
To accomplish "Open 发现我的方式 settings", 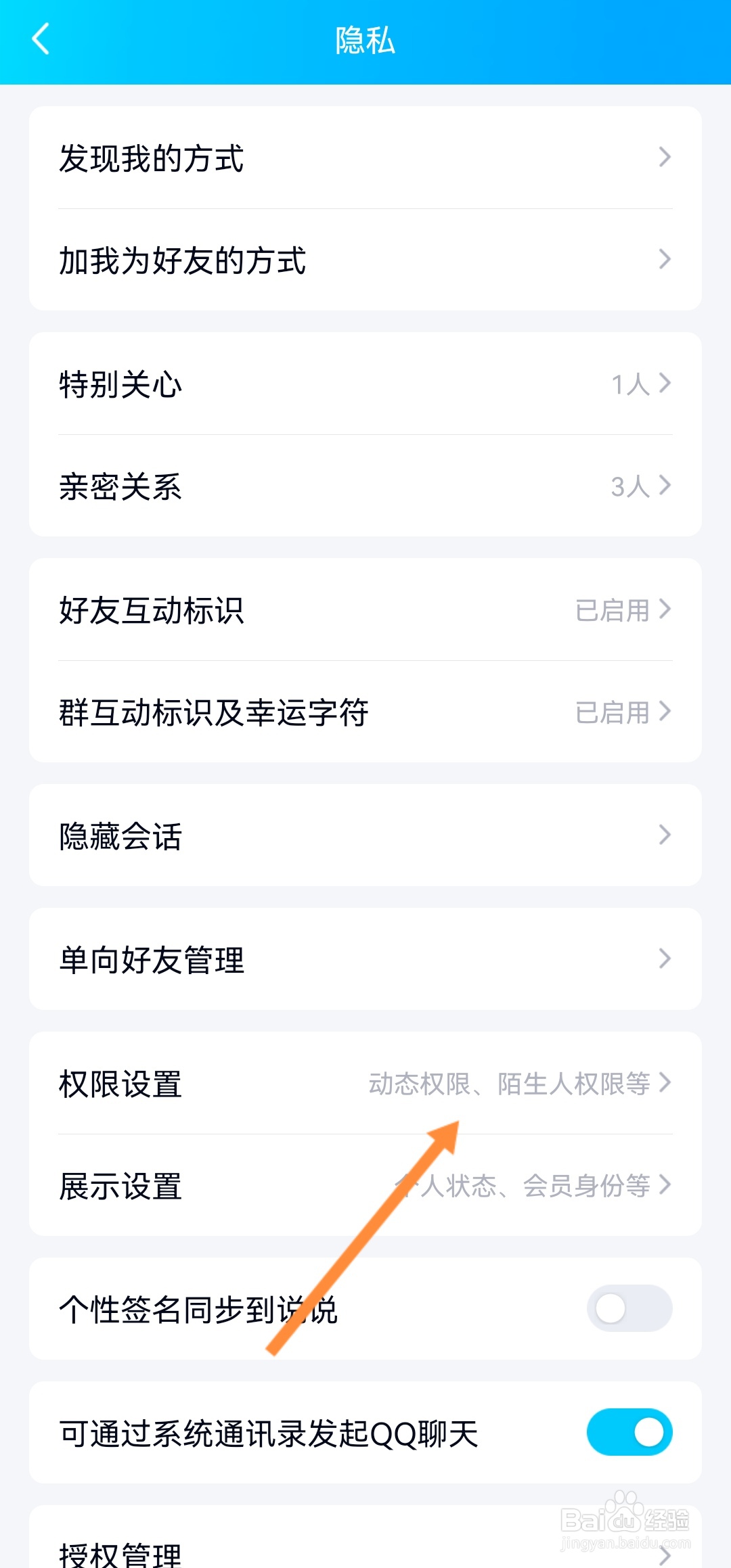I will [365, 158].
